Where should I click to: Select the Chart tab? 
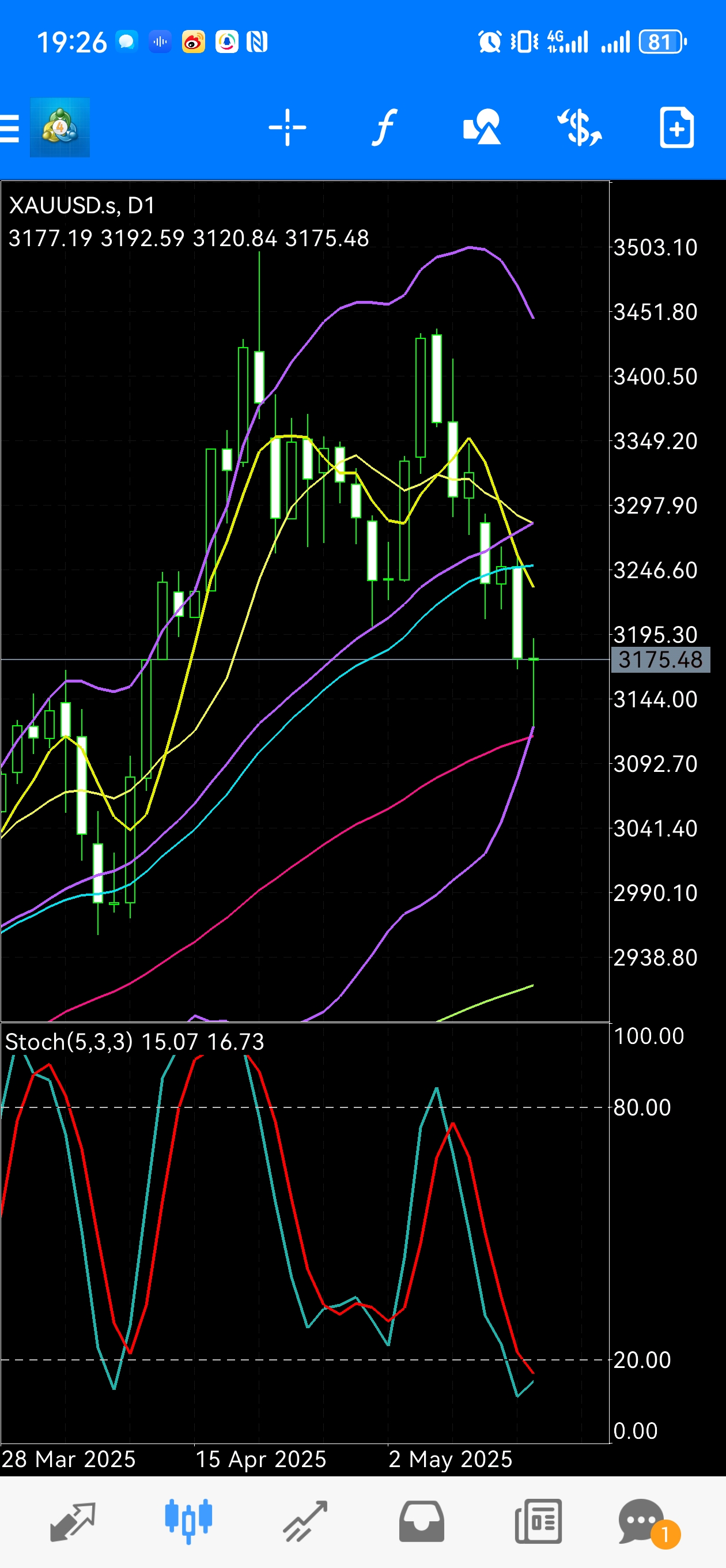[x=188, y=1522]
